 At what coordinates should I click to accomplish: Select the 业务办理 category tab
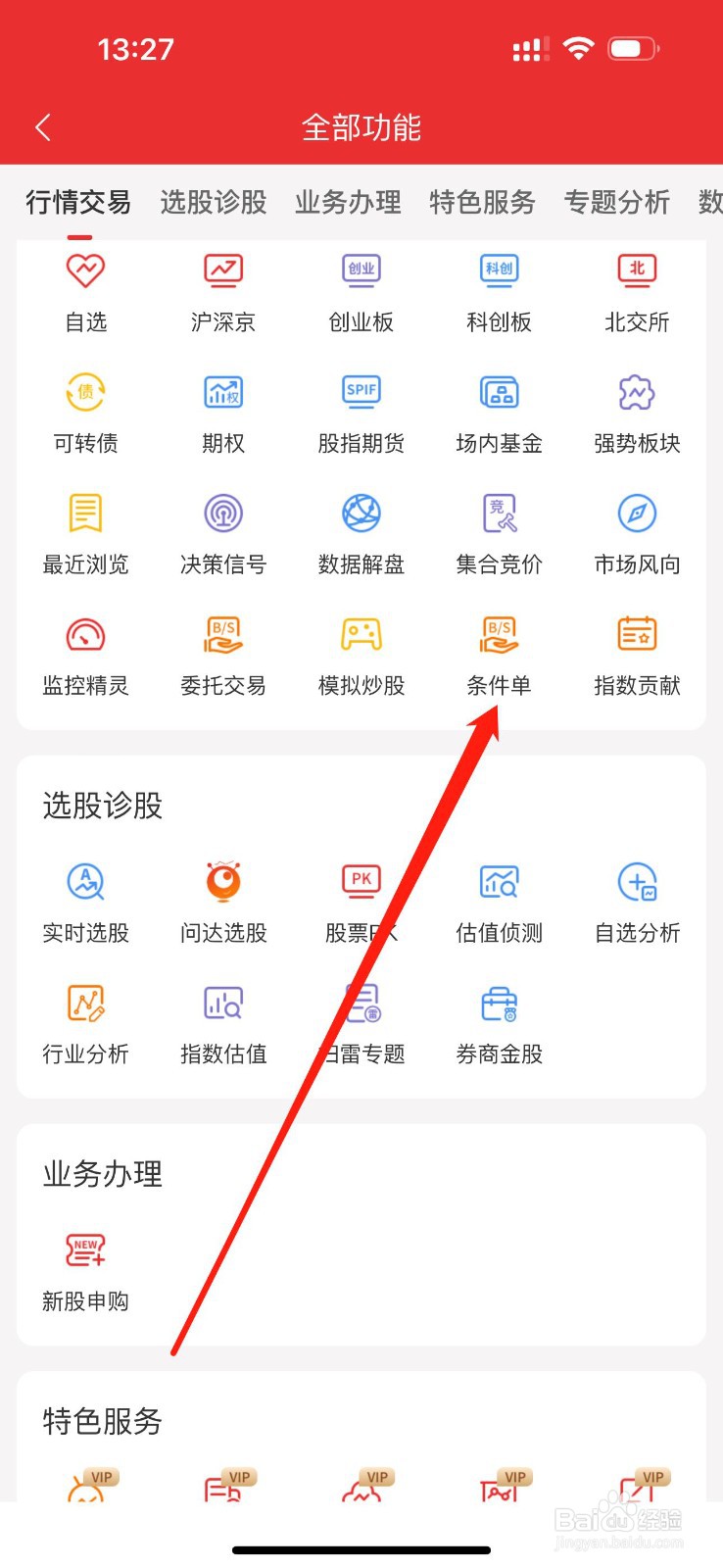pos(347,203)
